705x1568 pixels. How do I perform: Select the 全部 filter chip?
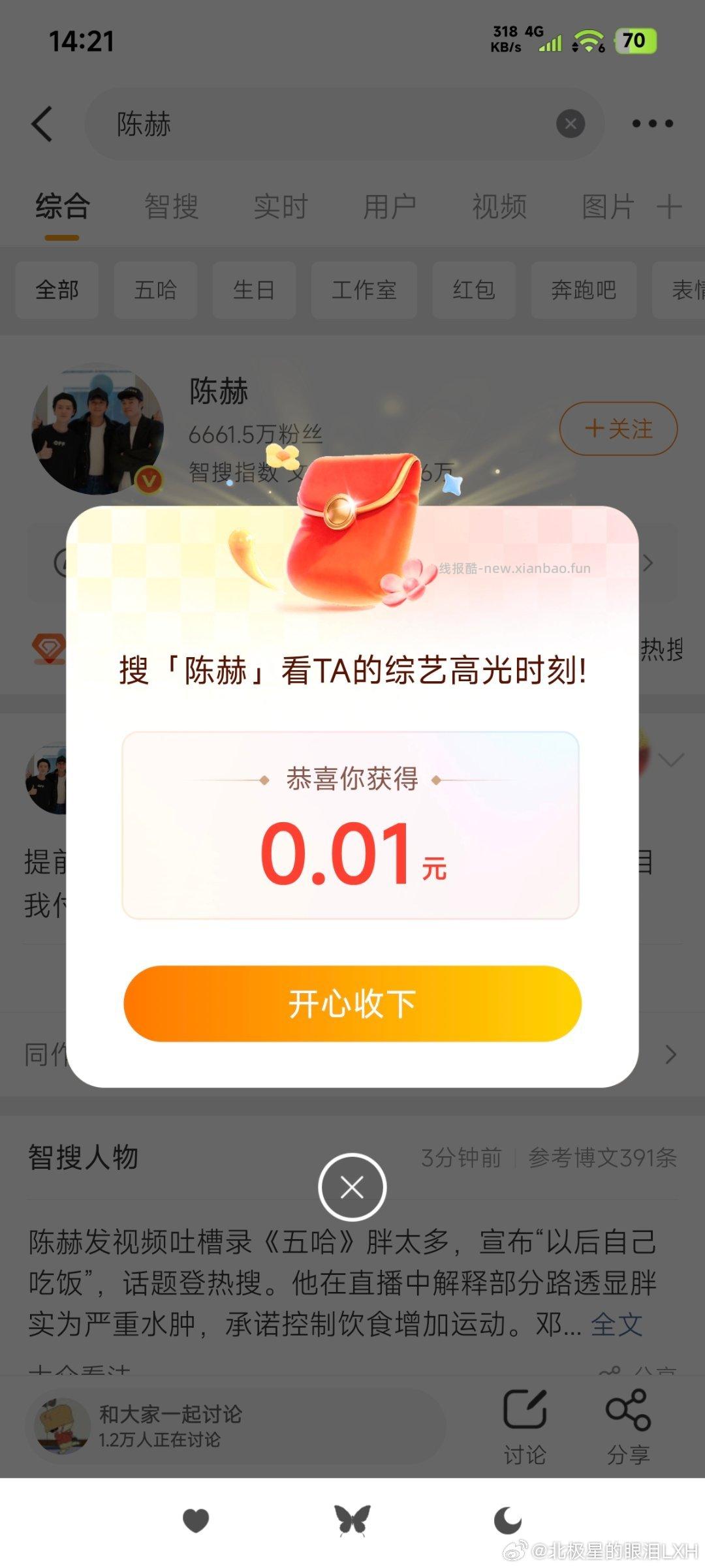[56, 291]
